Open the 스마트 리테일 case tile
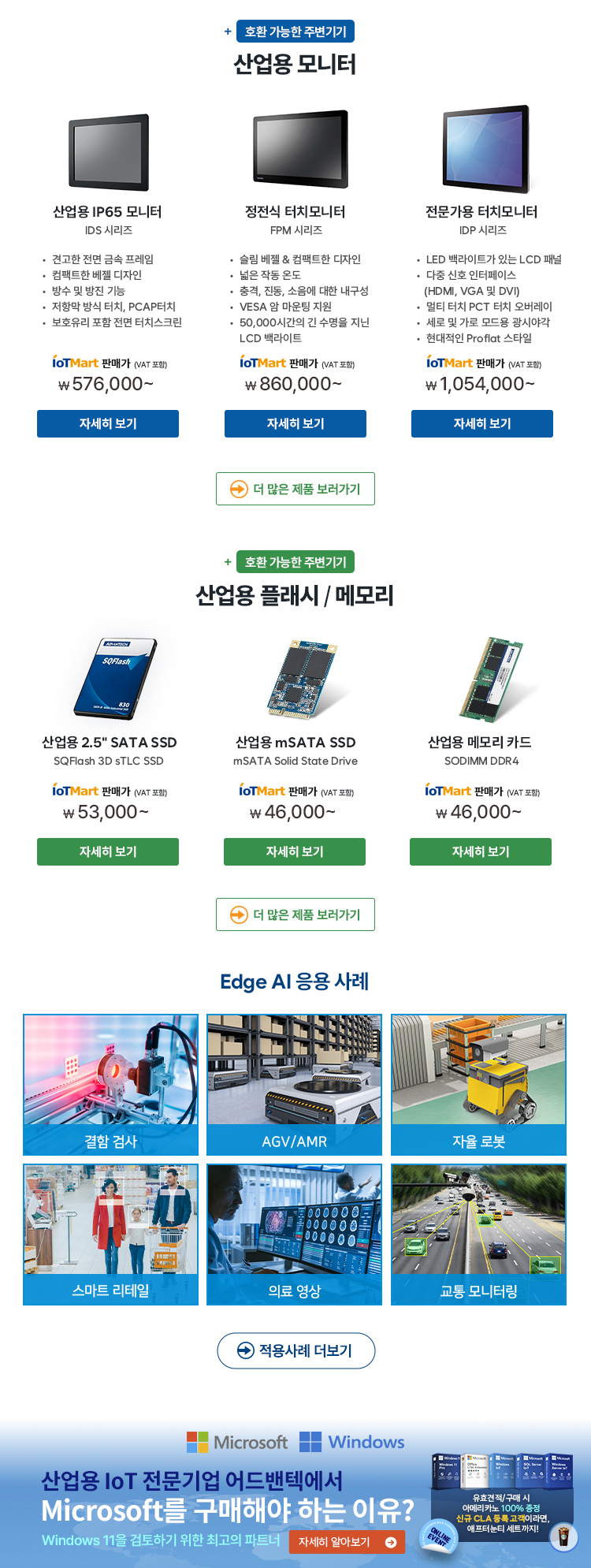This screenshot has width=591, height=1568. [111, 1234]
